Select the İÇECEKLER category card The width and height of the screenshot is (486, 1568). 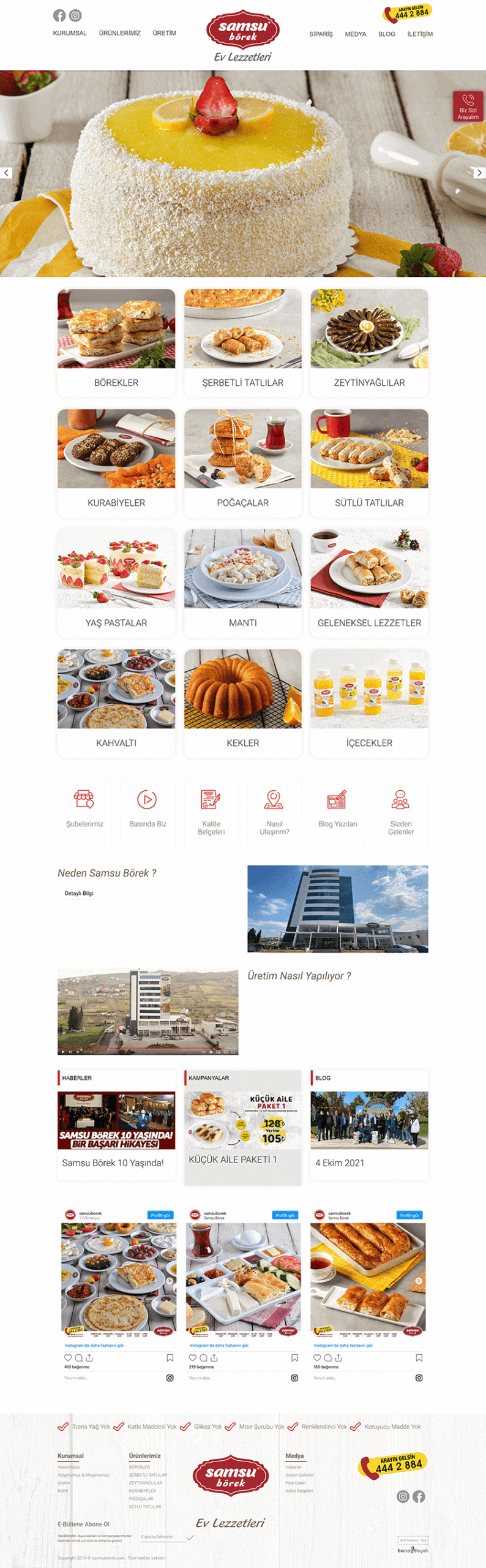369,703
